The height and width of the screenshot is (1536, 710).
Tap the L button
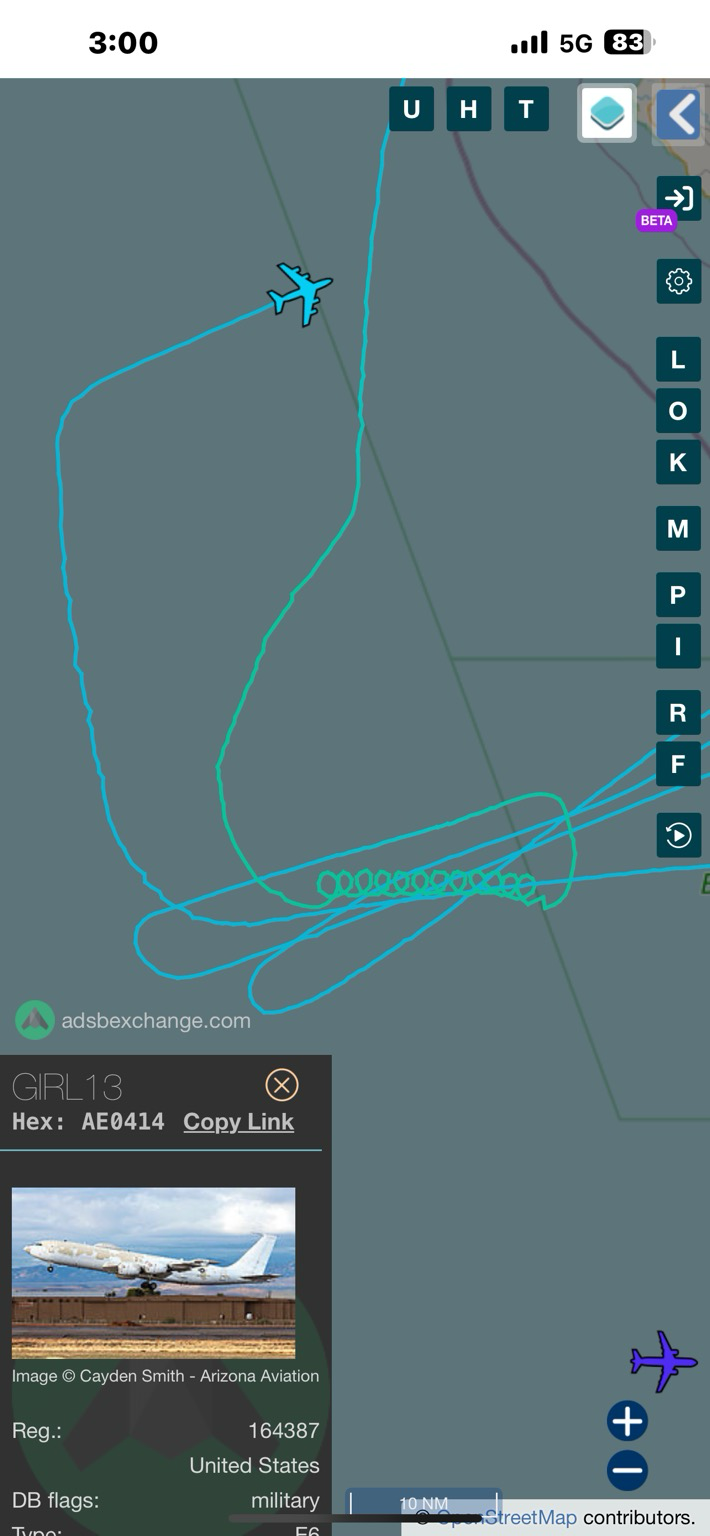(678, 359)
